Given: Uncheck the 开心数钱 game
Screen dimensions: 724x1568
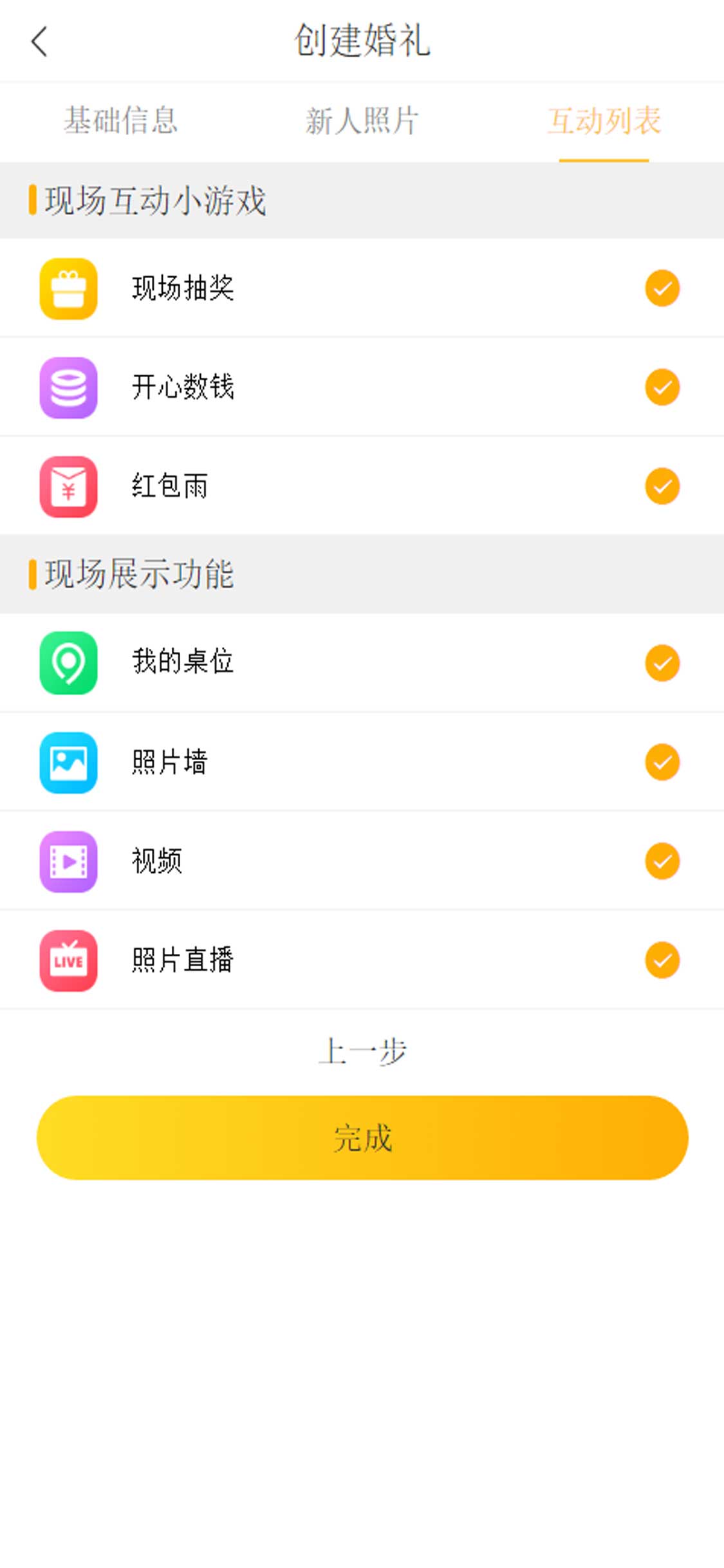Looking at the screenshot, I should coord(662,387).
